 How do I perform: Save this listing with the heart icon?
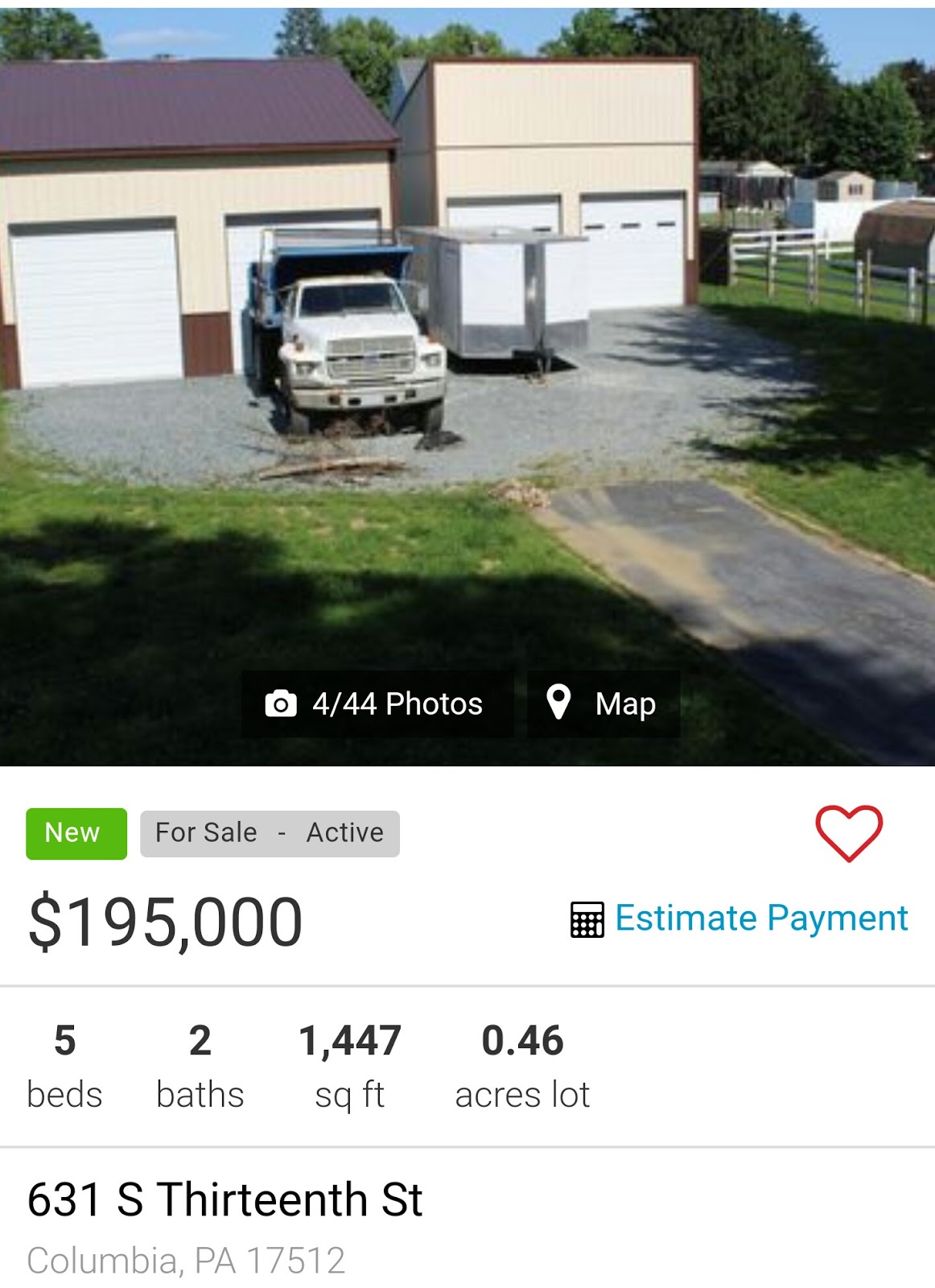[x=849, y=833]
